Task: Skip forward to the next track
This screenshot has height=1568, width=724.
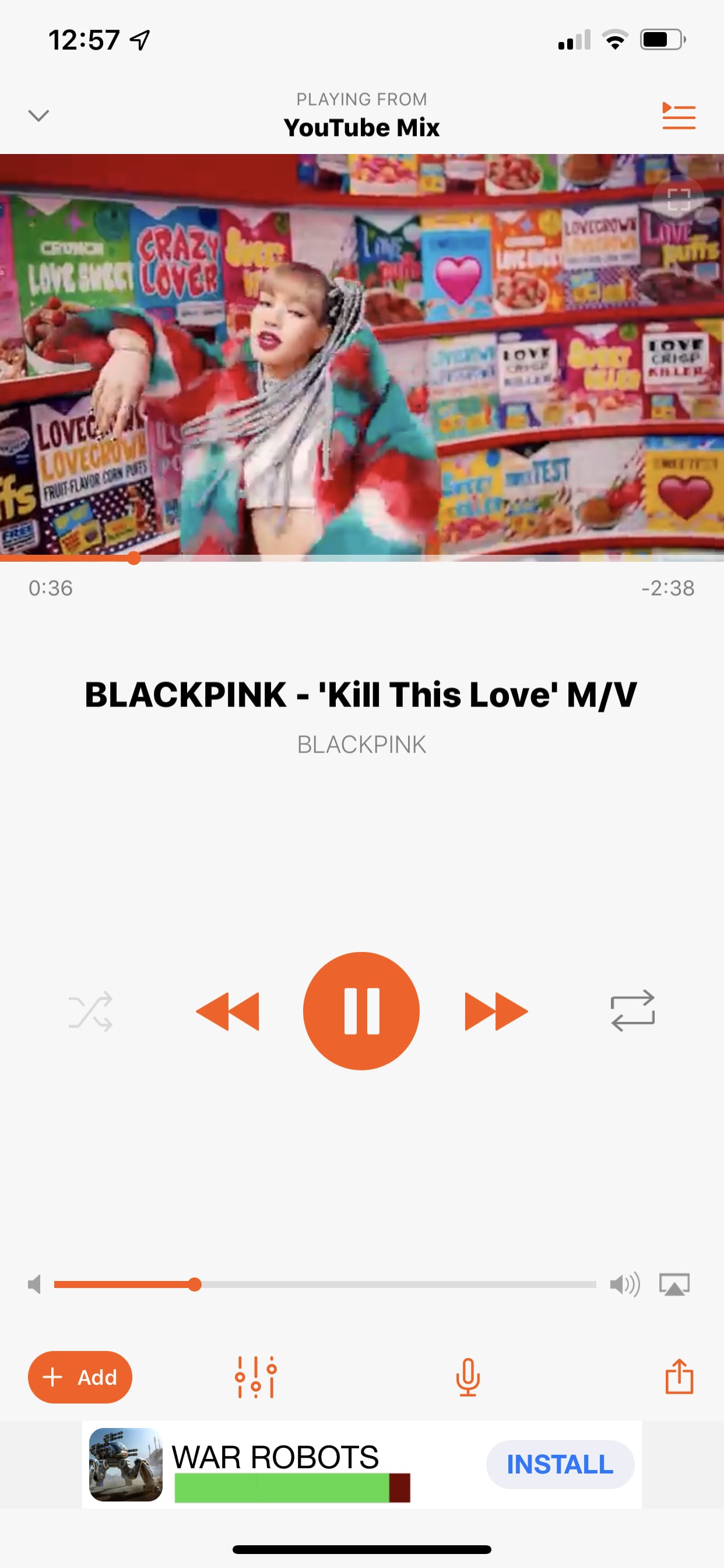Action: (495, 1011)
